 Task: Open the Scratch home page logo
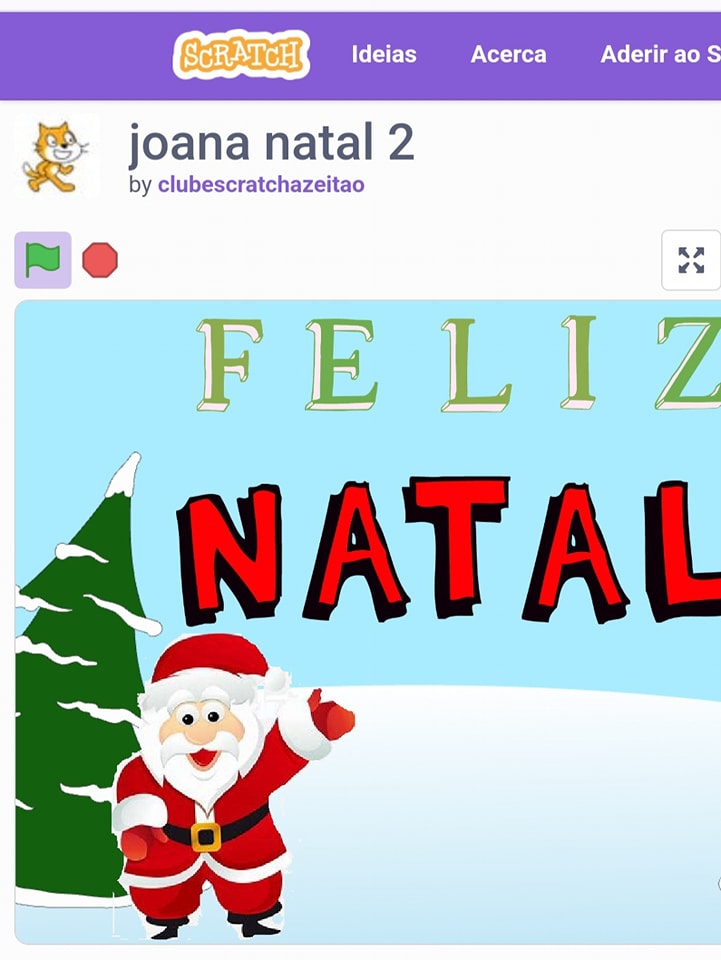coord(241,54)
